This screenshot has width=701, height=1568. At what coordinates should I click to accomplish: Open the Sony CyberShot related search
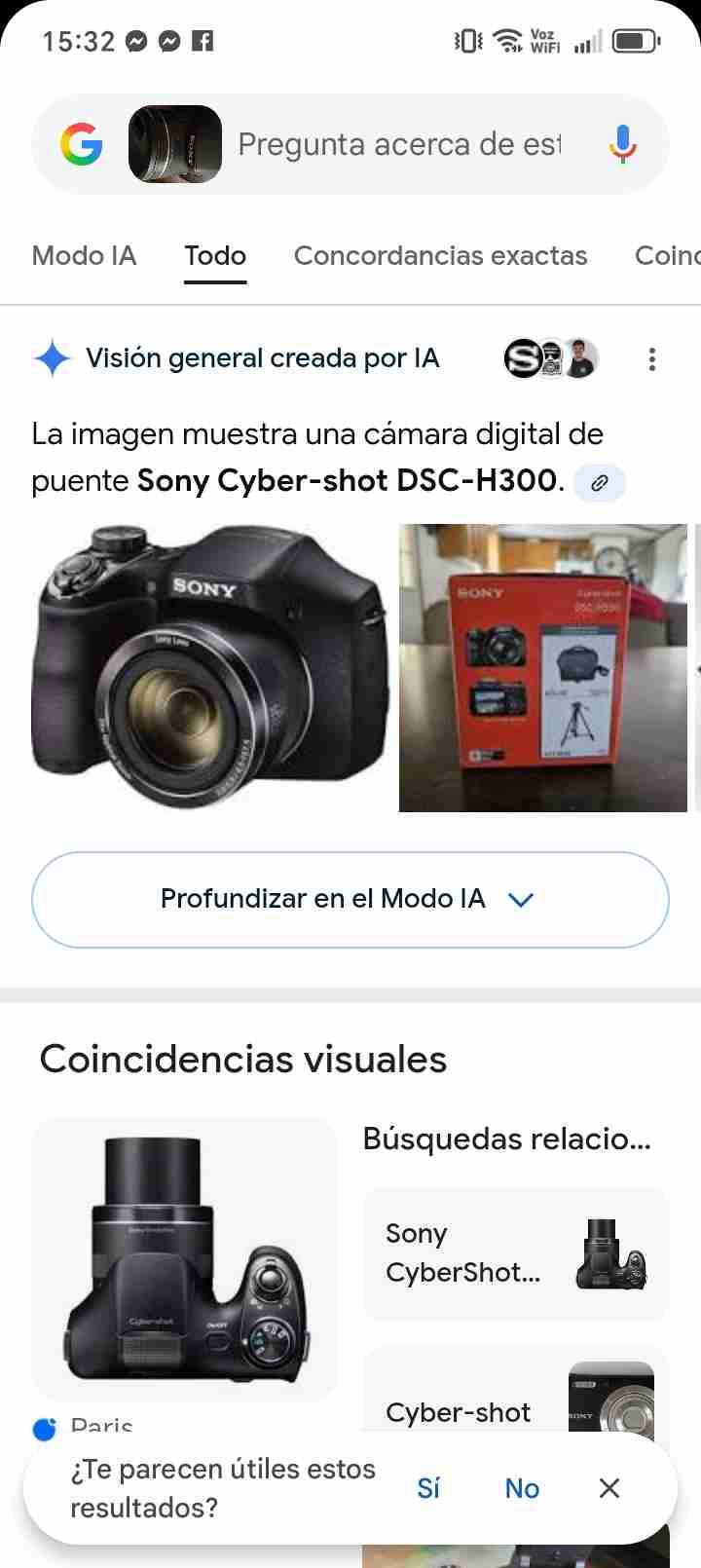point(516,1253)
